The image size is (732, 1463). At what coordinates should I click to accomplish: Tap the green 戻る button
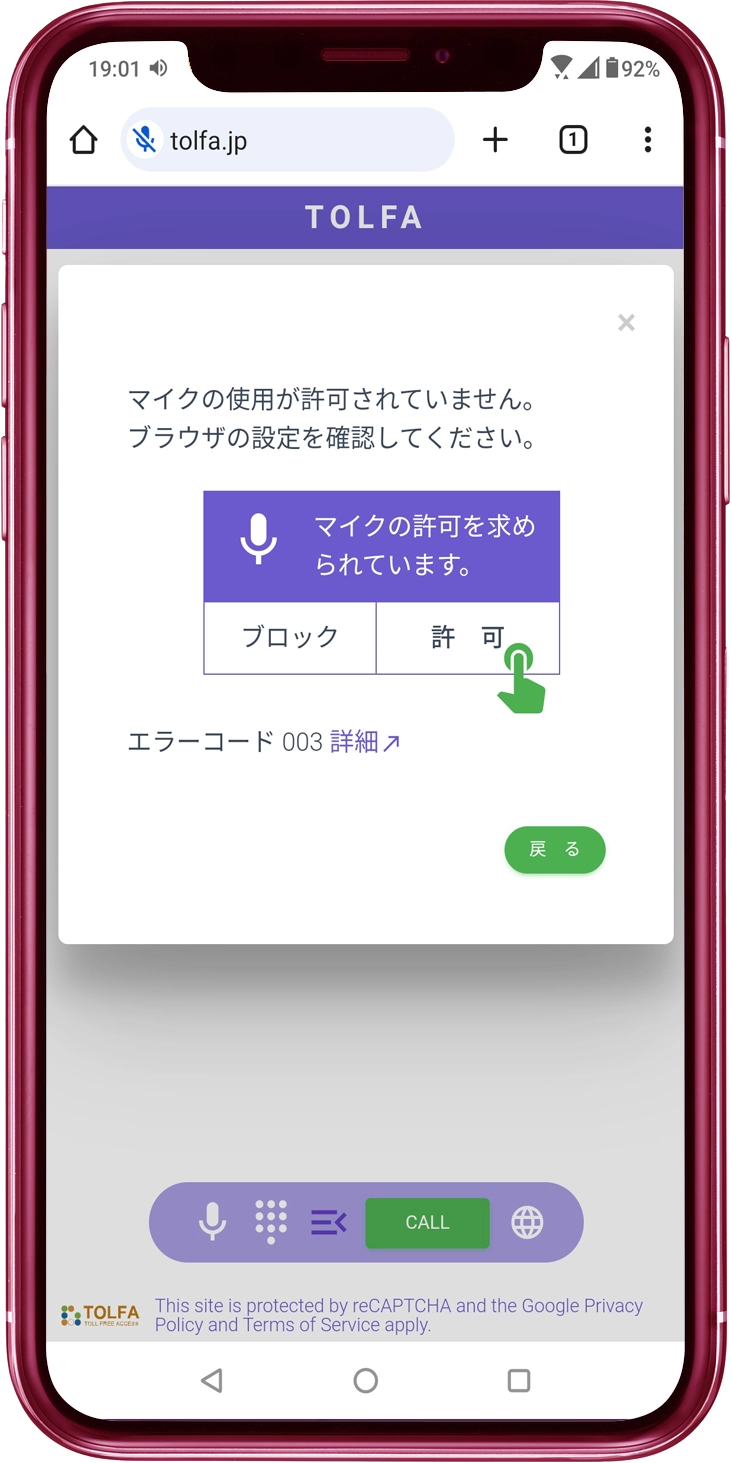(x=554, y=850)
